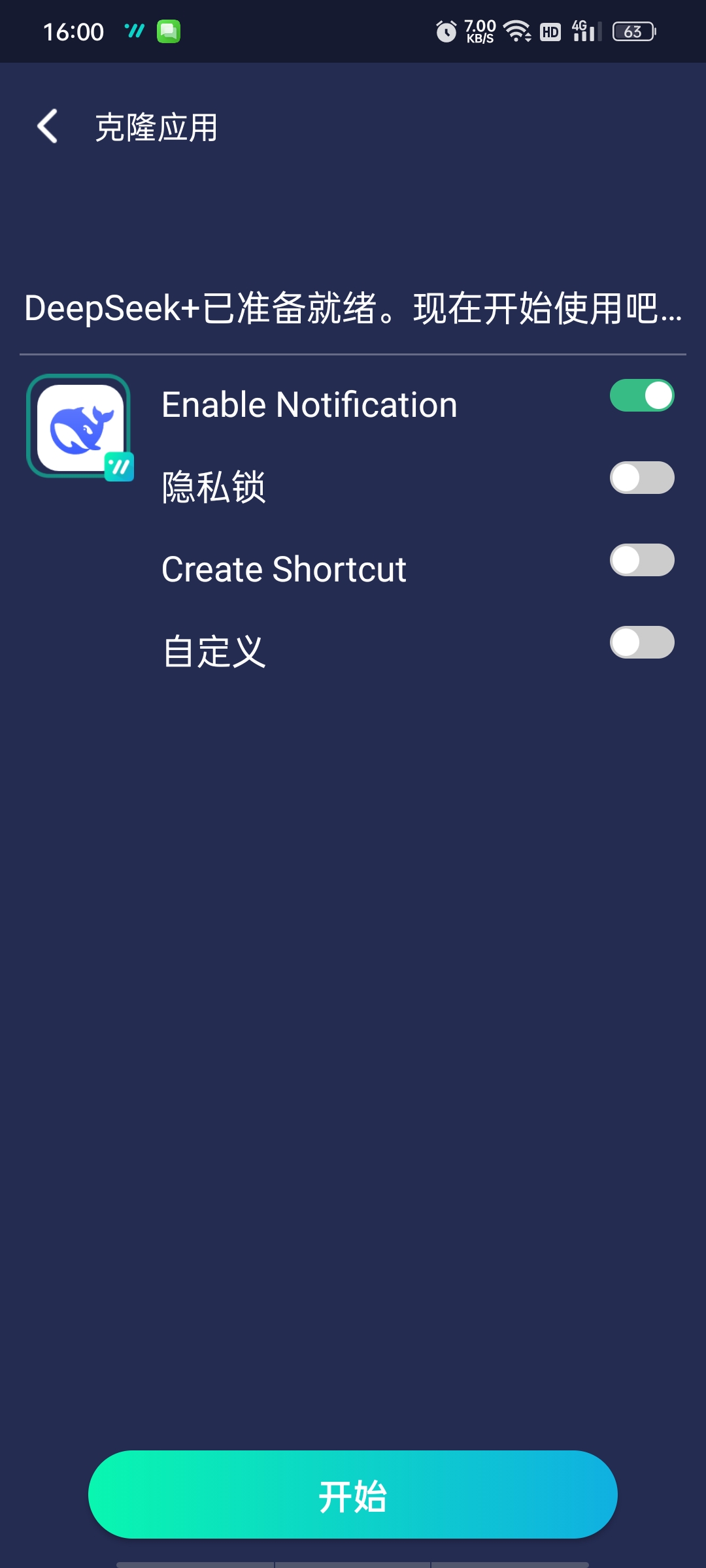Enable the 隐私锁 privacy lock switch
This screenshot has width=706, height=1568.
click(642, 478)
